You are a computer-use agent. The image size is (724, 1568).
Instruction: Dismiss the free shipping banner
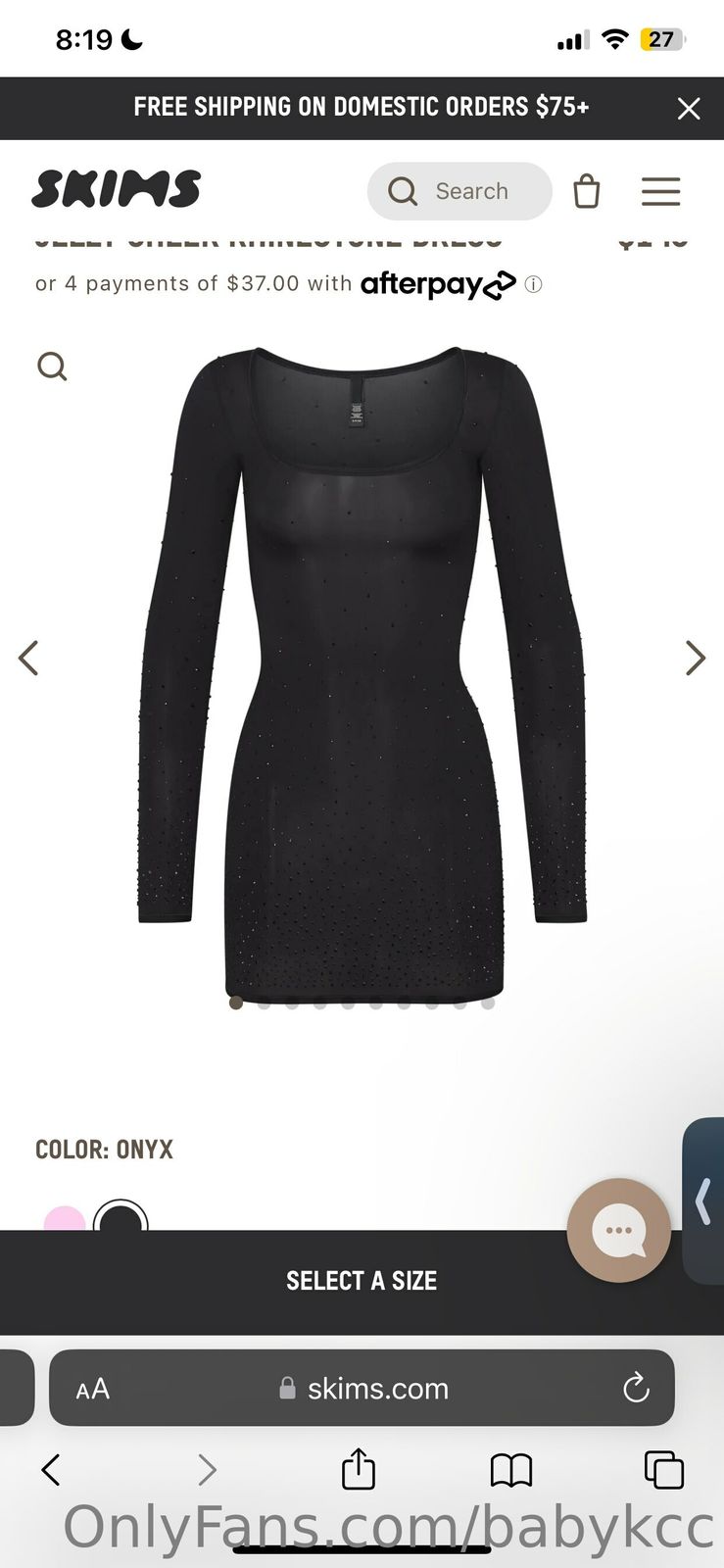coord(689,109)
